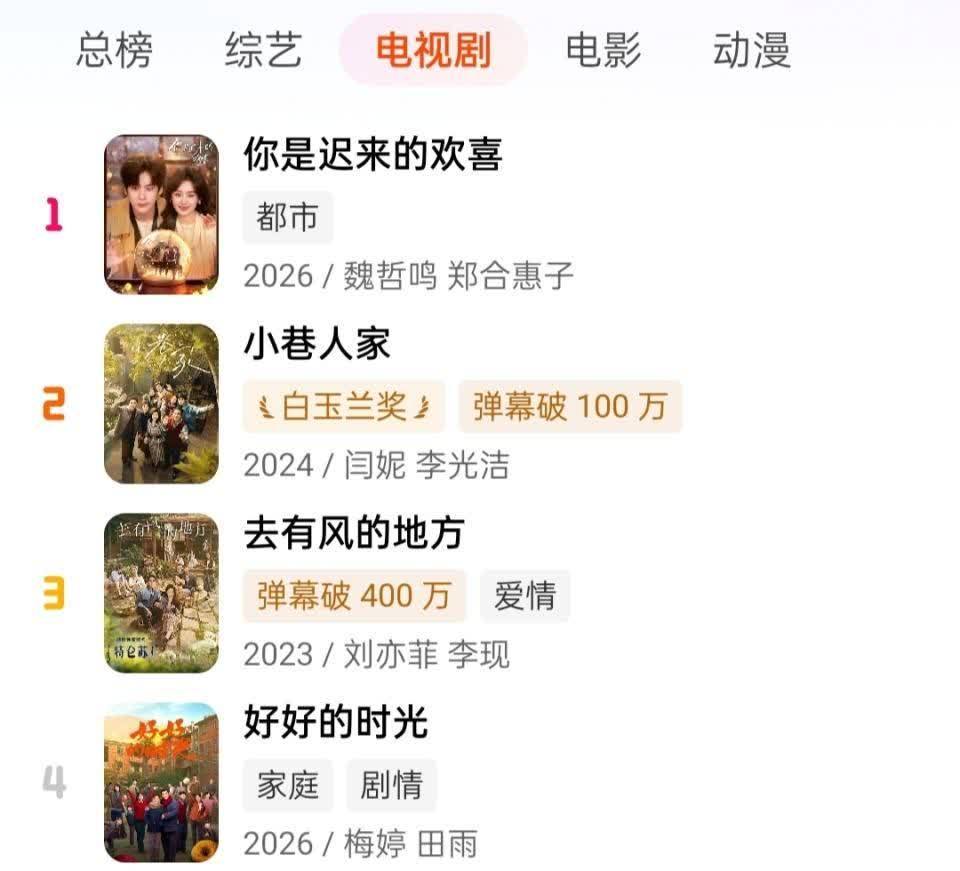Open the 动漫 tab
Viewport: 960px width, 871px height.
752,50
